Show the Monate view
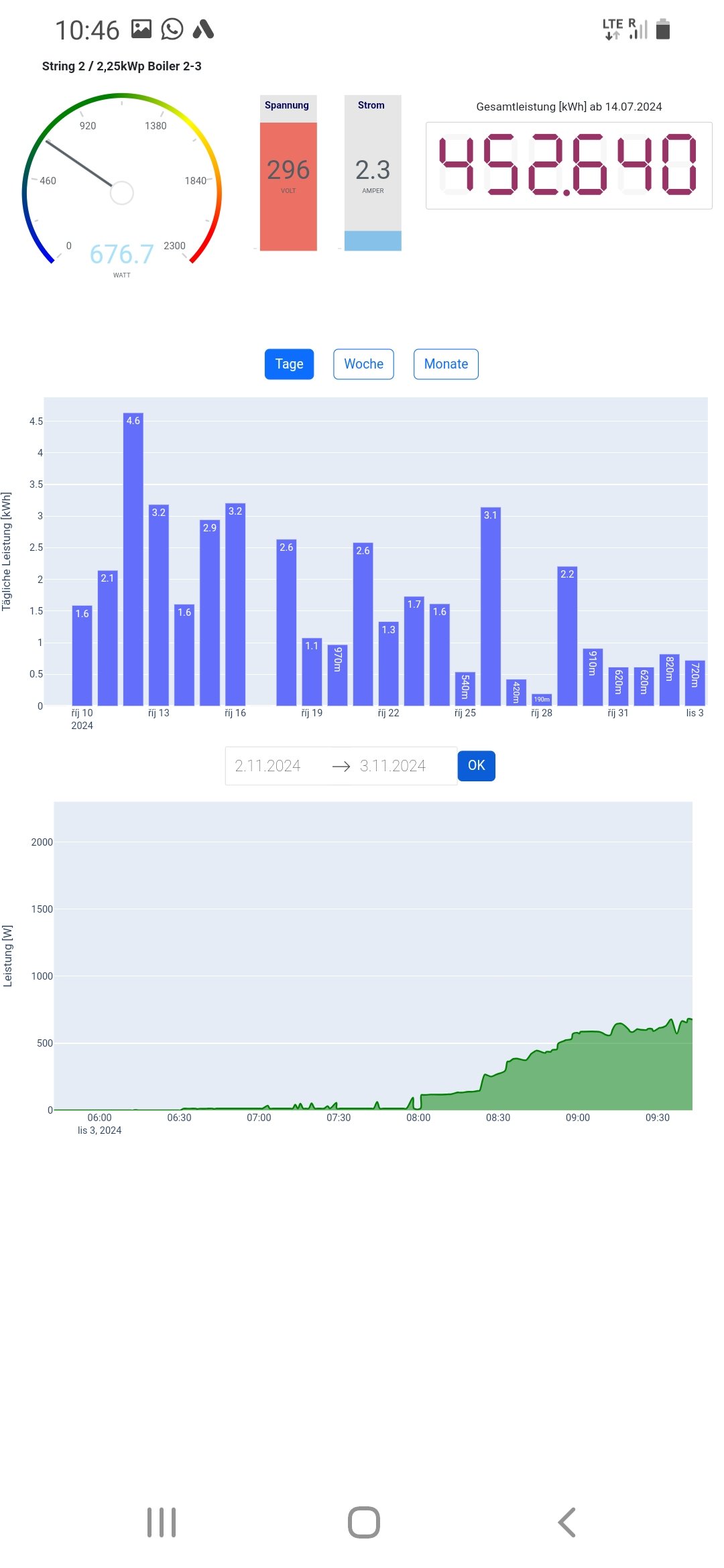 point(446,364)
